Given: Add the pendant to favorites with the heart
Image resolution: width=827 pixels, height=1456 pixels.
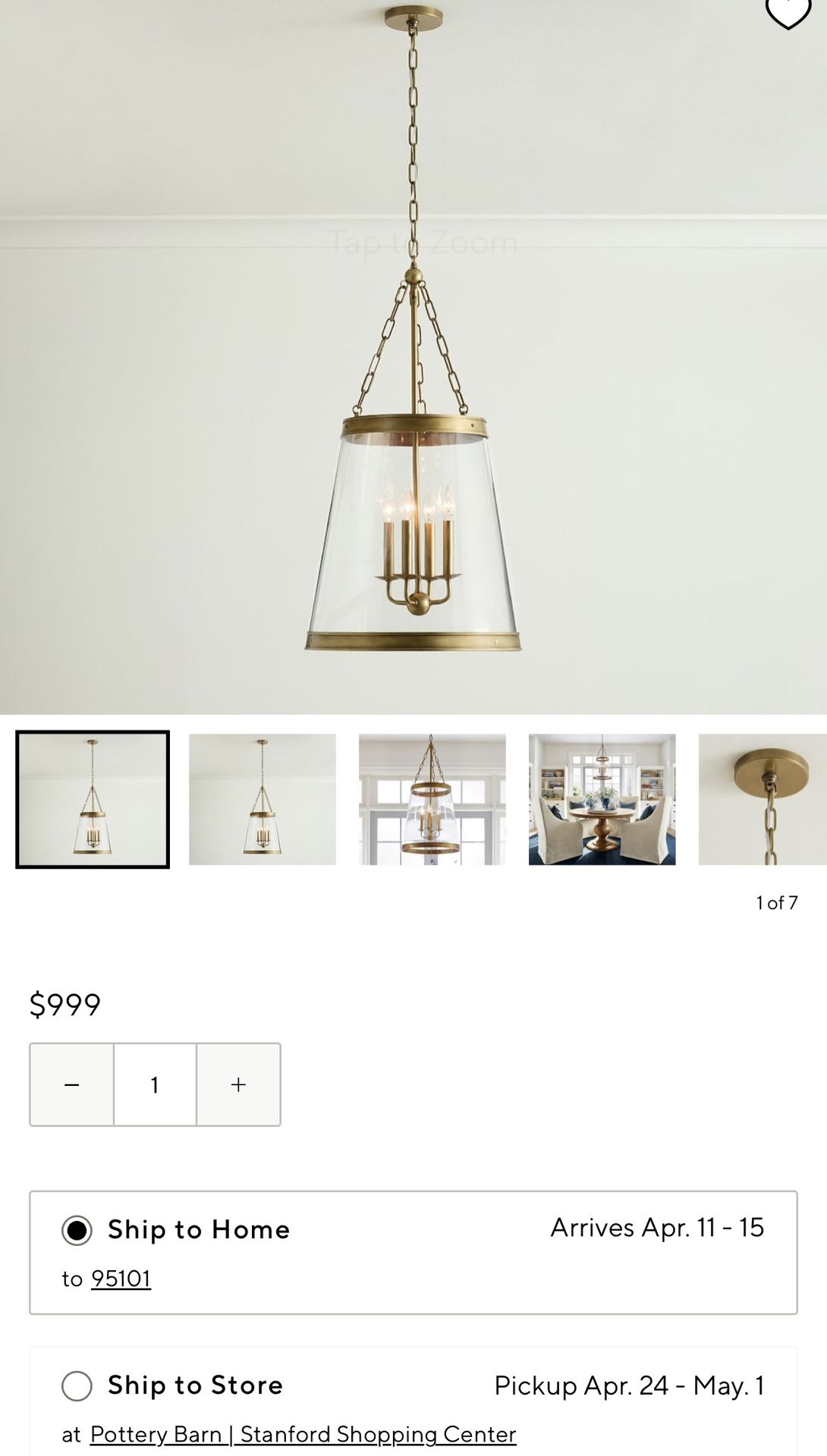Looking at the screenshot, I should tap(788, 12).
